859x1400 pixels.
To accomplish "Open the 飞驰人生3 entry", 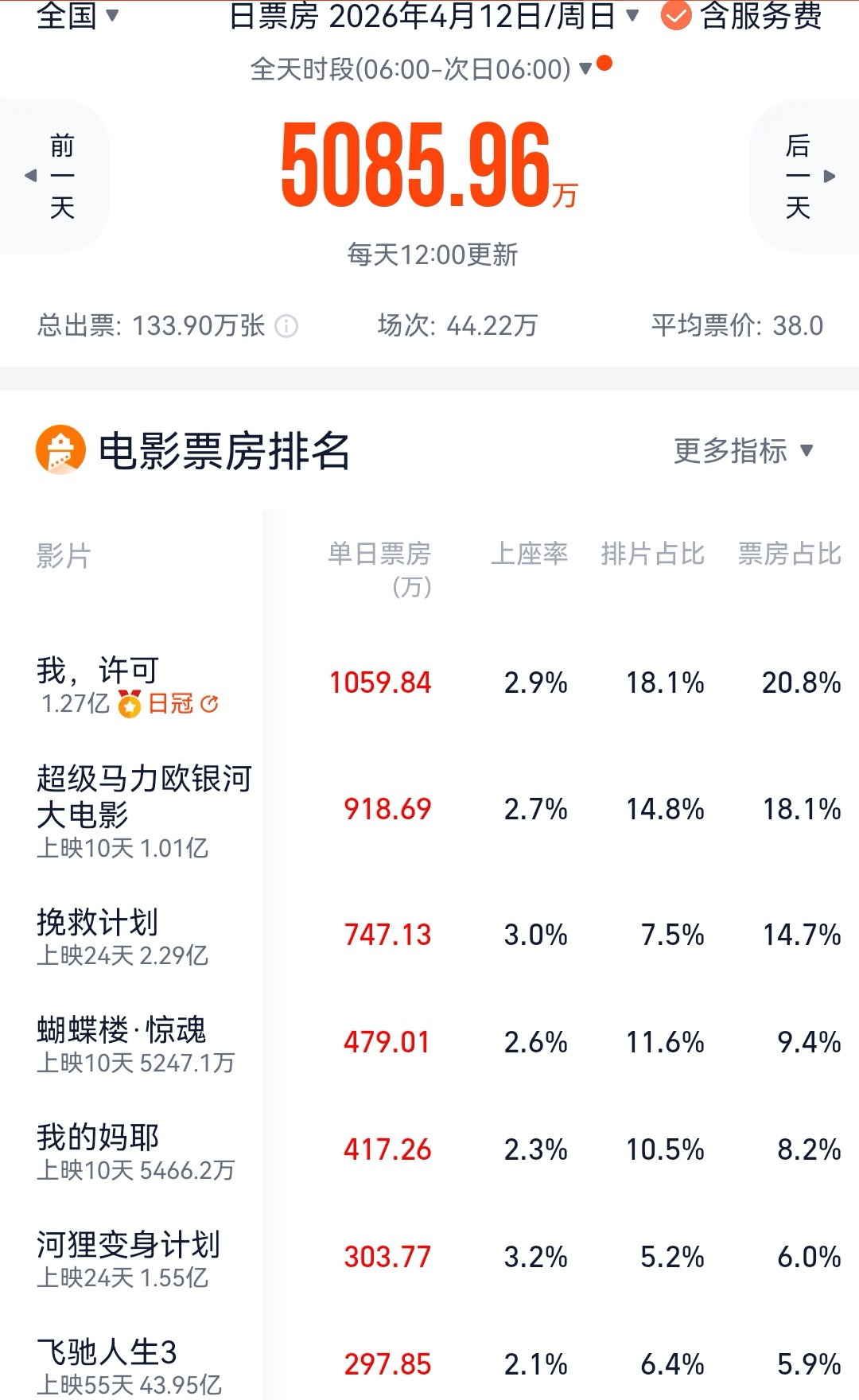I will 107,1352.
